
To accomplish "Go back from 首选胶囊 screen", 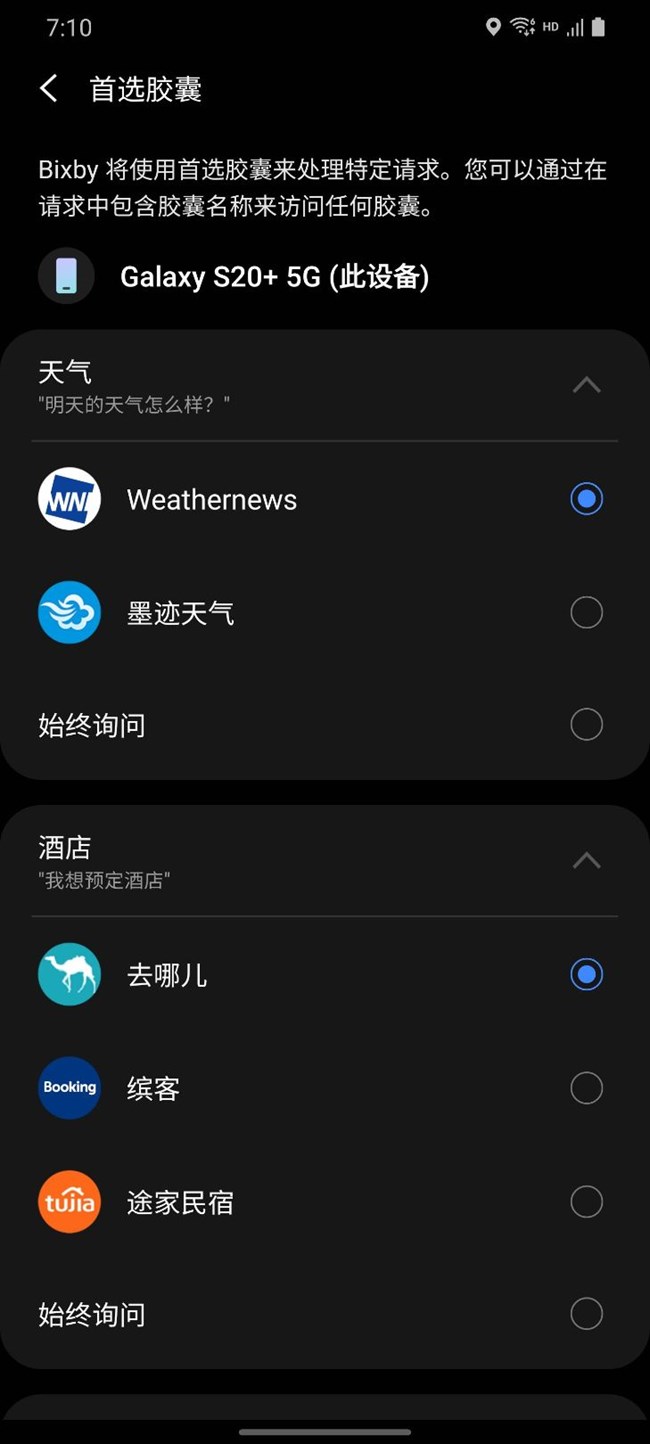I will tap(48, 88).
